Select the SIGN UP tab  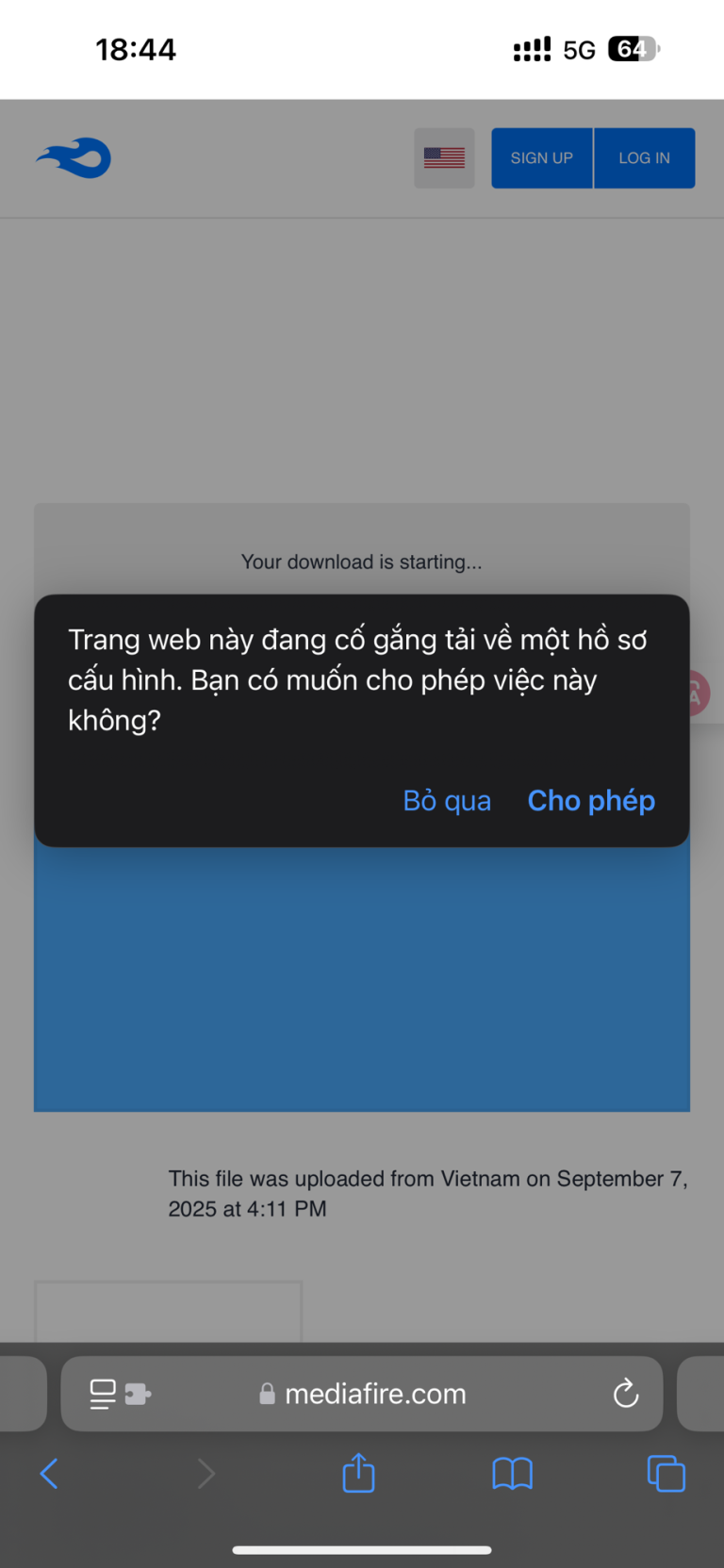coord(541,157)
